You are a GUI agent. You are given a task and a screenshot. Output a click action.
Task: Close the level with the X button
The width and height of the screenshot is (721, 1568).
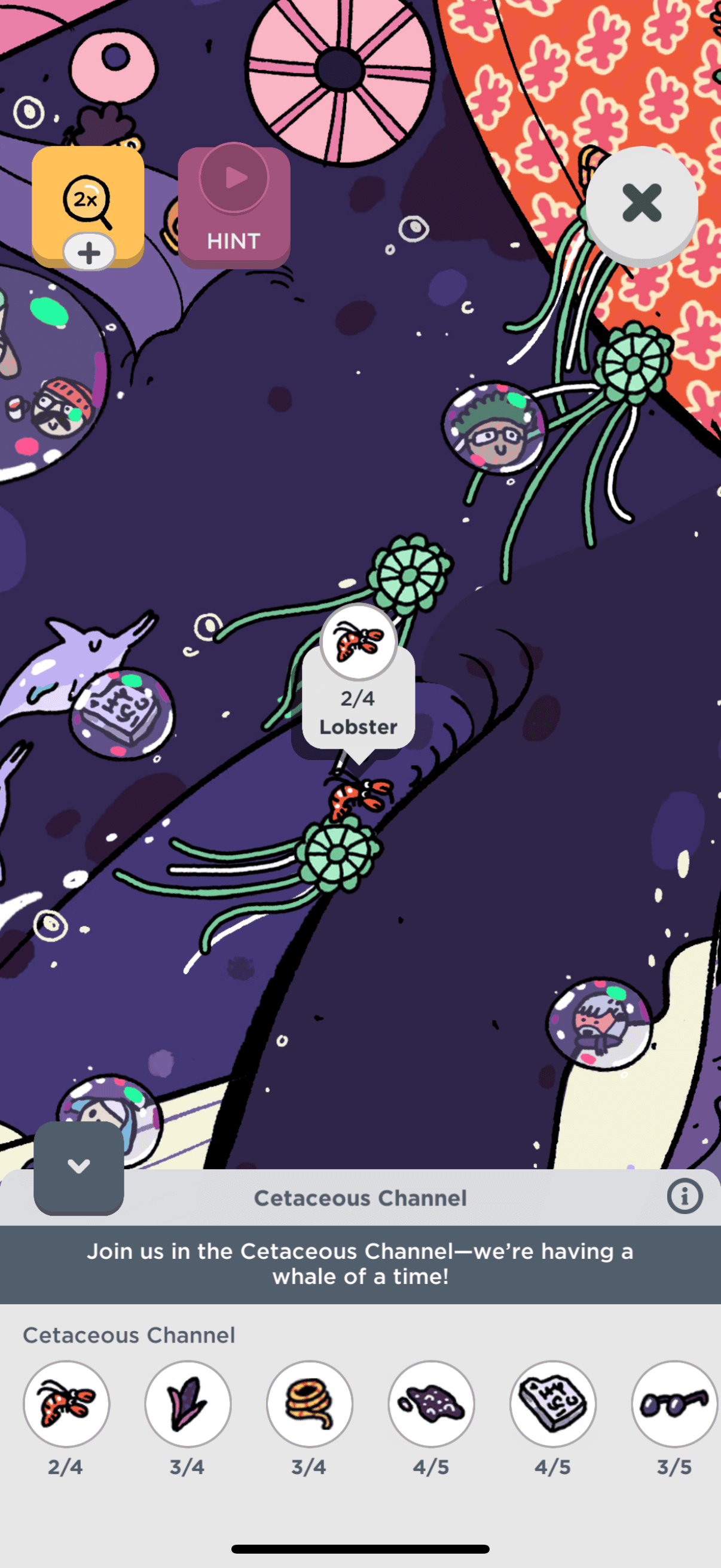click(641, 203)
